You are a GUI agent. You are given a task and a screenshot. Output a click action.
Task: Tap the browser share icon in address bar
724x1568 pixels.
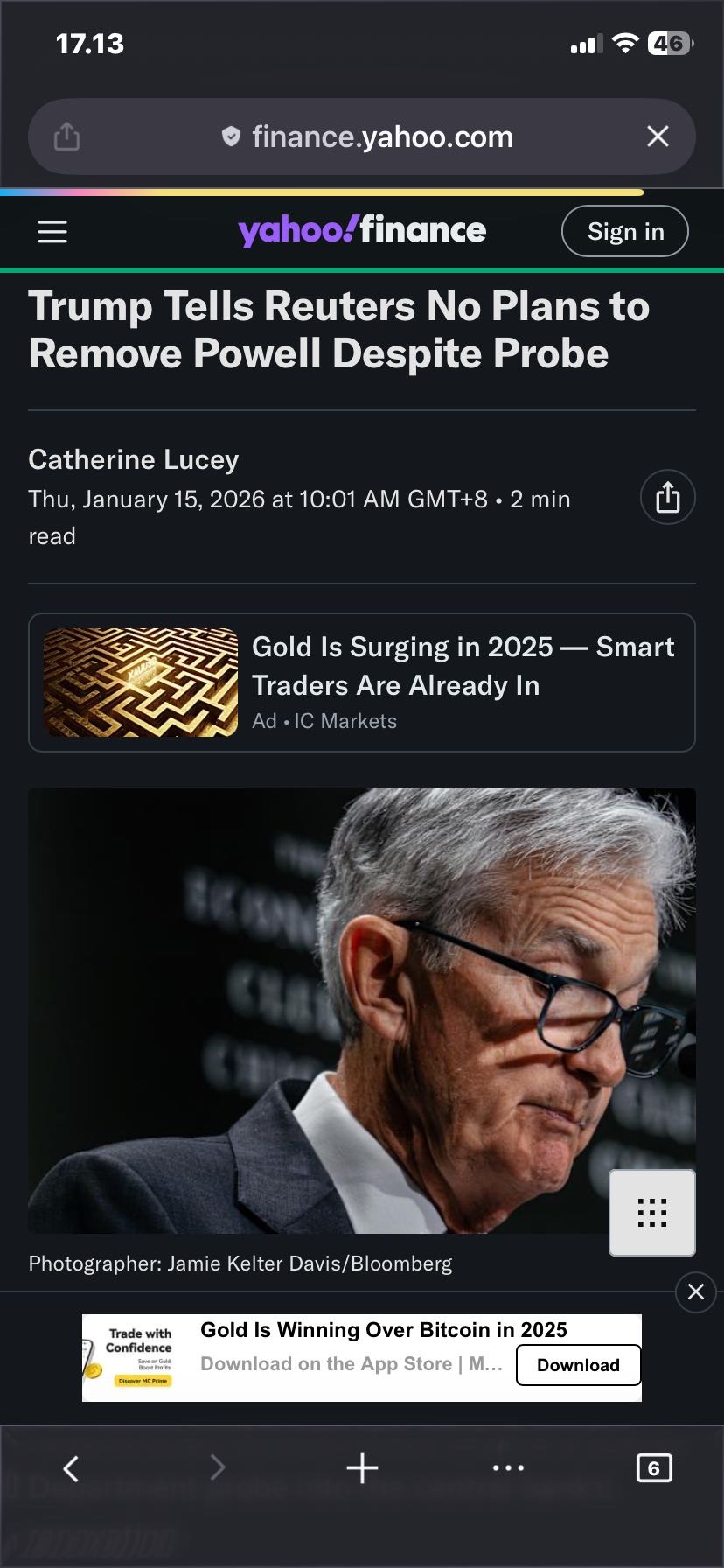pos(67,136)
